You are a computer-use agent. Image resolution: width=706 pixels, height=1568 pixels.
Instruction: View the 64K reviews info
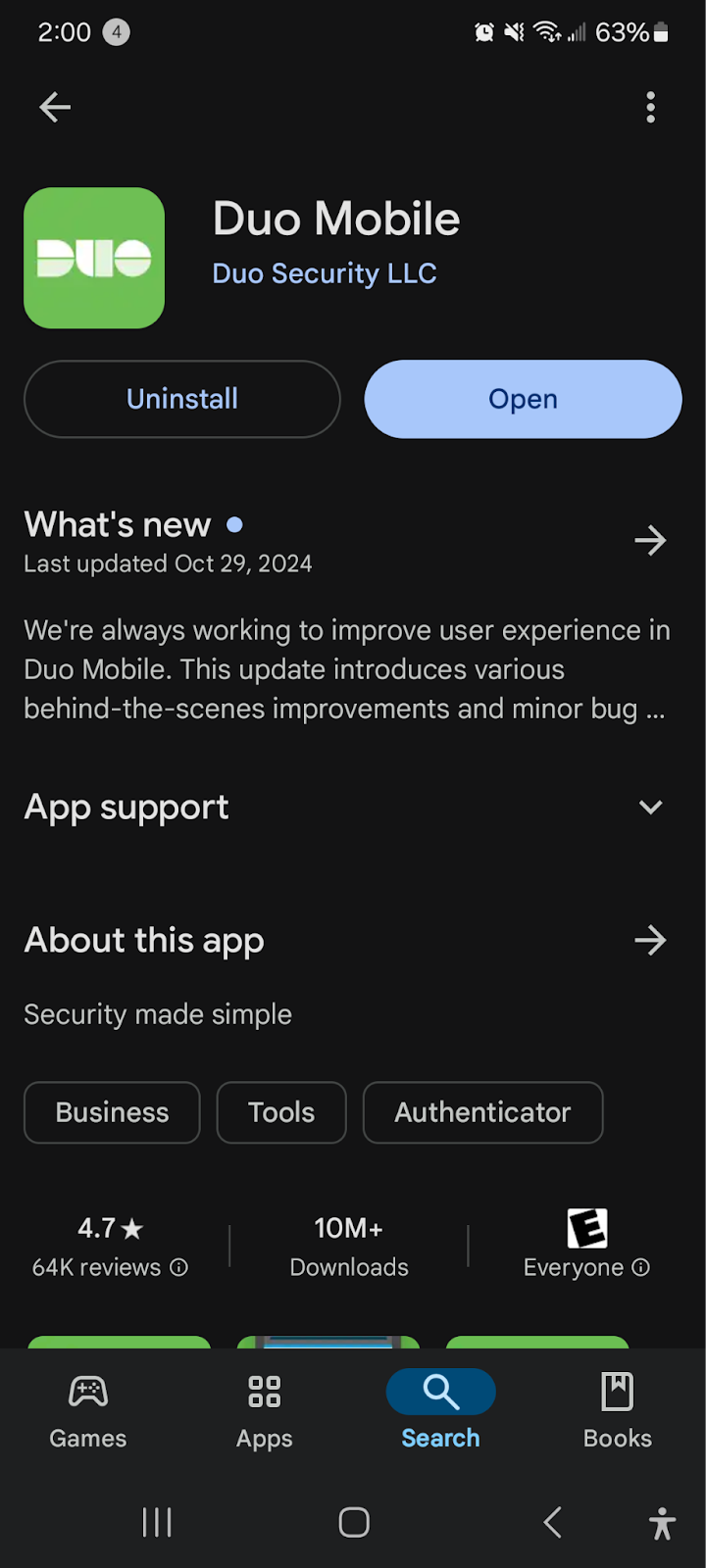[110, 1267]
